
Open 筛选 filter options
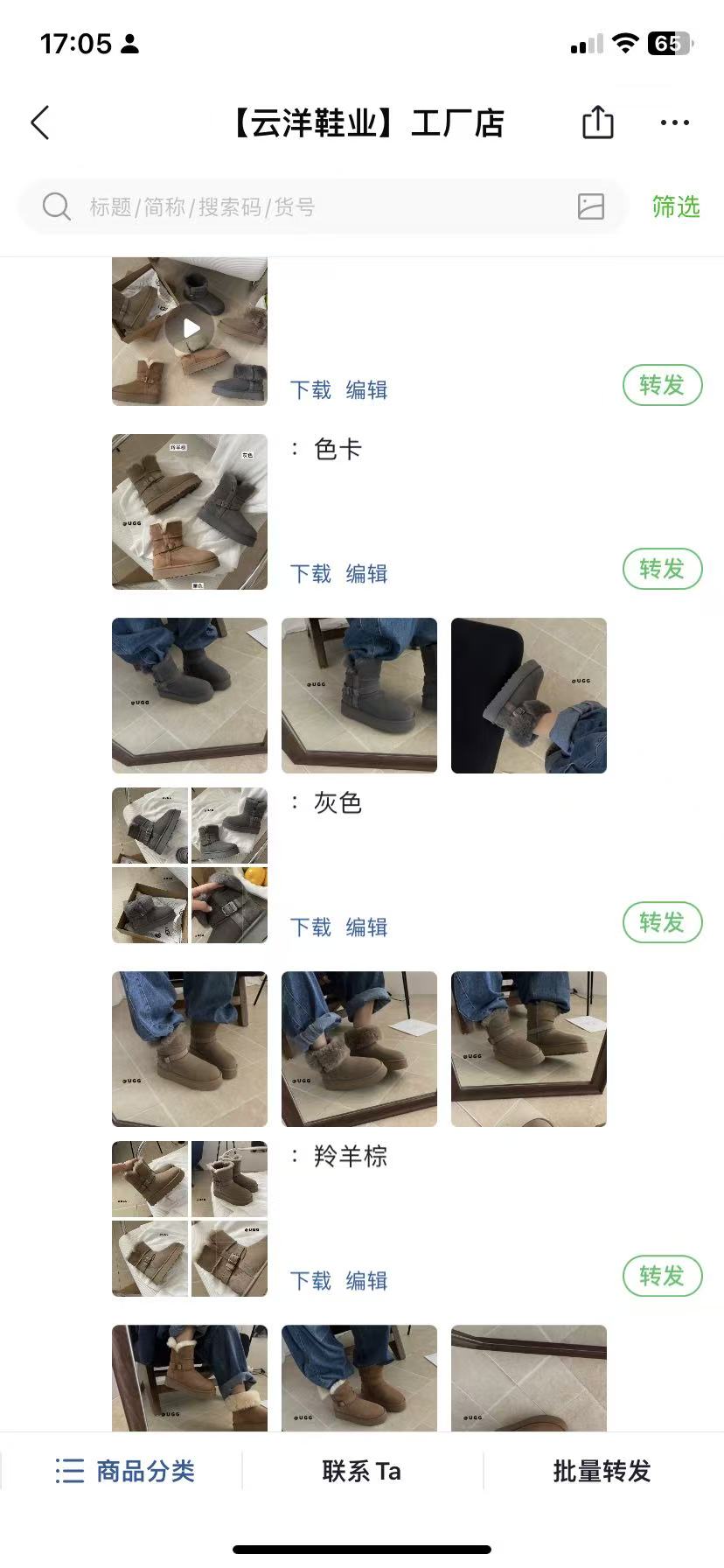point(675,206)
